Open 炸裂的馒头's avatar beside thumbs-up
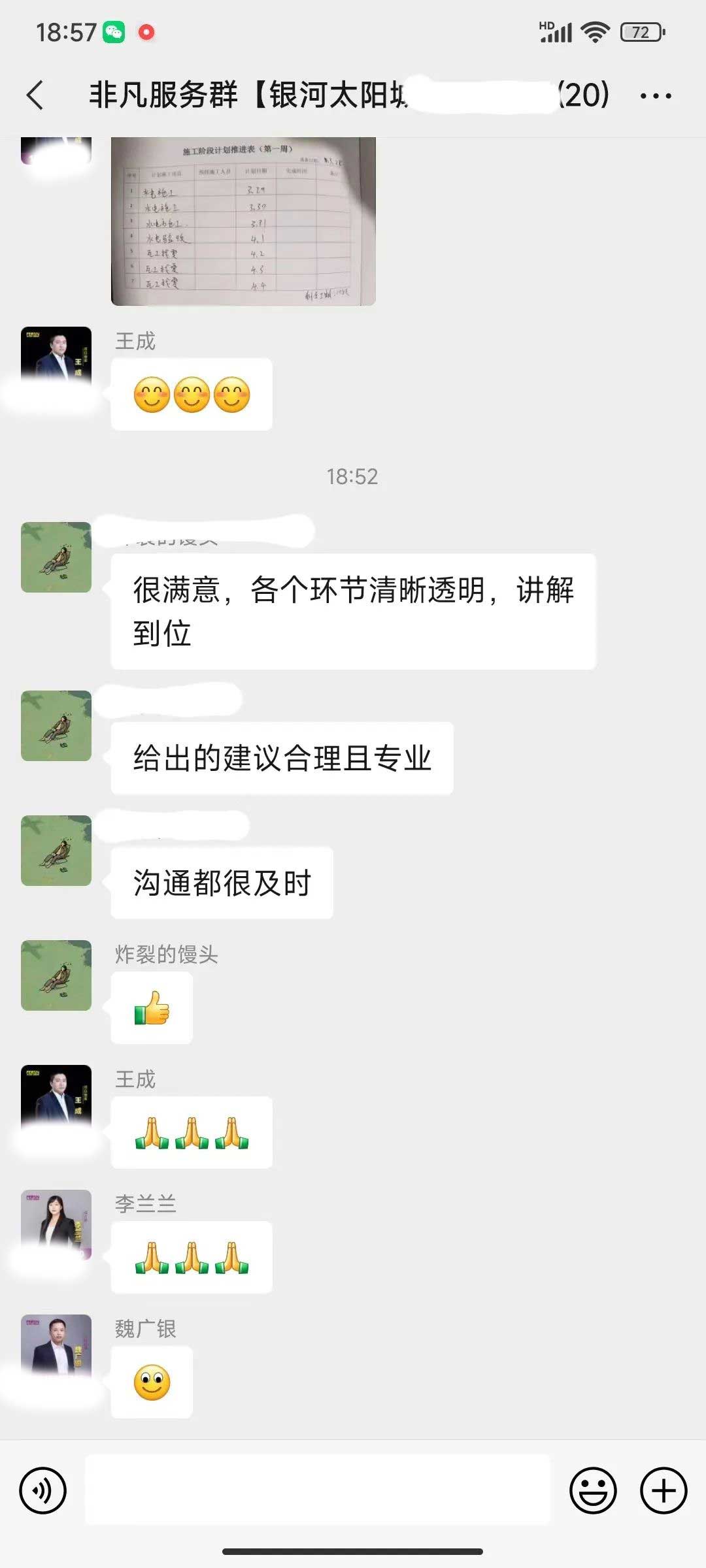This screenshot has width=706, height=1568. [x=56, y=975]
